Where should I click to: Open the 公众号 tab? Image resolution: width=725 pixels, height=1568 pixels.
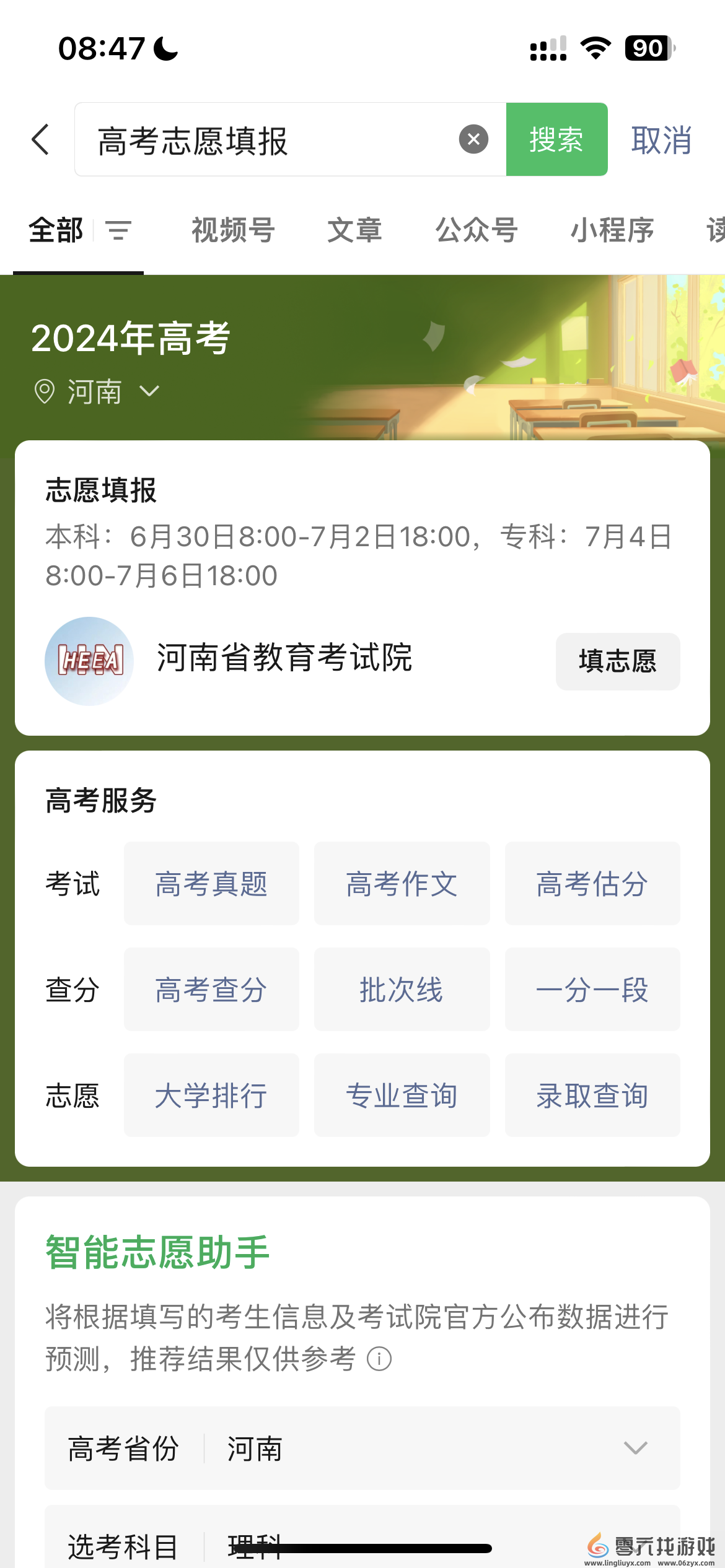[477, 230]
